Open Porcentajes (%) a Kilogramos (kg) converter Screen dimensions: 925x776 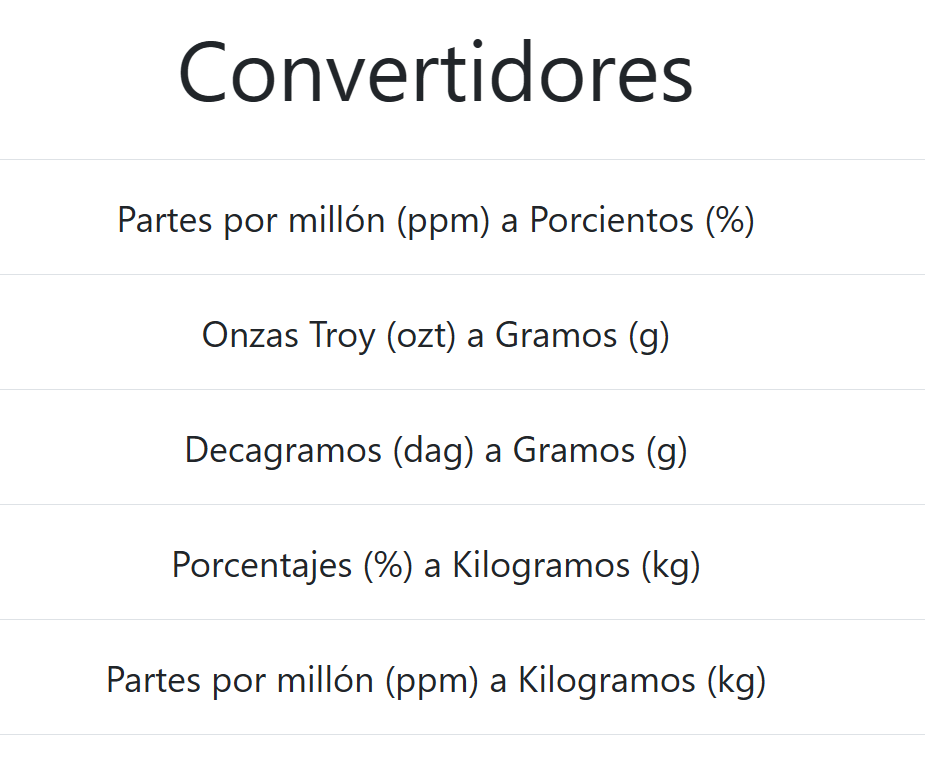pyautogui.click(x=436, y=565)
